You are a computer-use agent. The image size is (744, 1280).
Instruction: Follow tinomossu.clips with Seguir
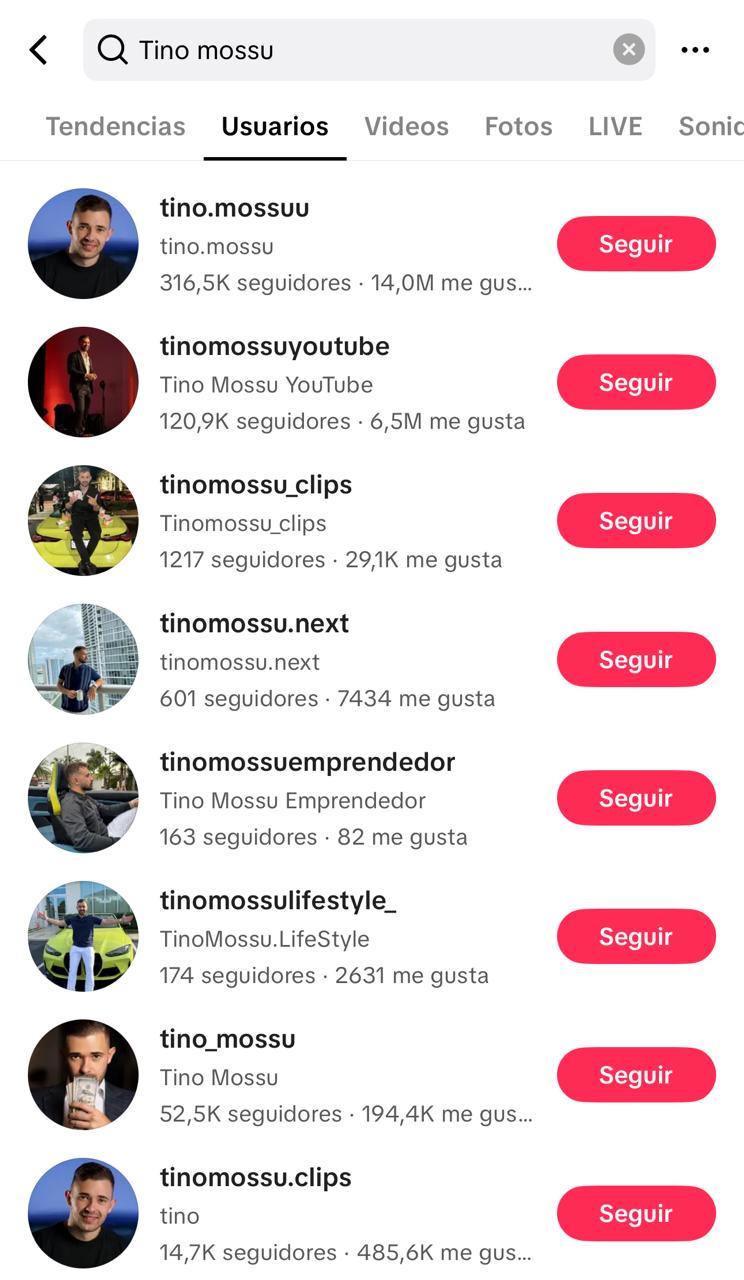tap(636, 1214)
